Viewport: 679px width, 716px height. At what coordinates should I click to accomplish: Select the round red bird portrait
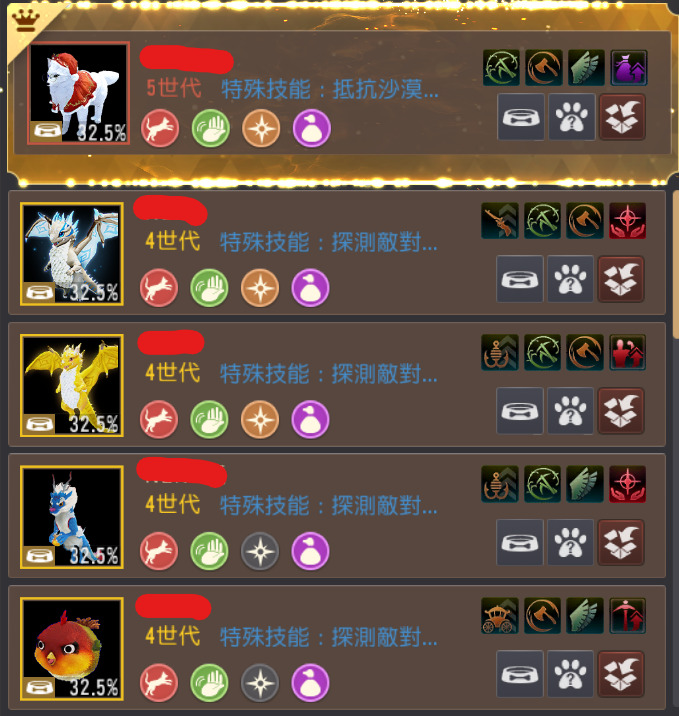(72, 649)
